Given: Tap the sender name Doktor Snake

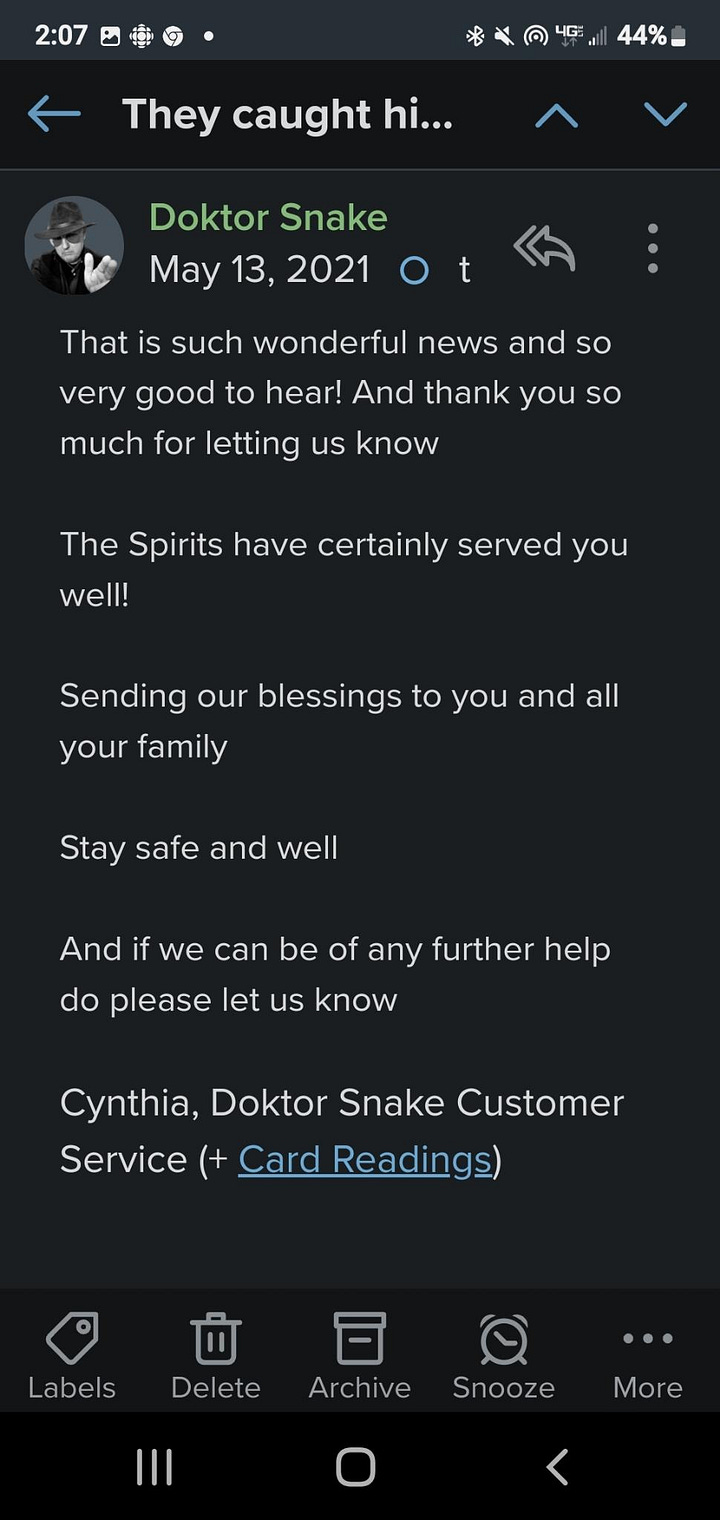Looking at the screenshot, I should click(268, 217).
